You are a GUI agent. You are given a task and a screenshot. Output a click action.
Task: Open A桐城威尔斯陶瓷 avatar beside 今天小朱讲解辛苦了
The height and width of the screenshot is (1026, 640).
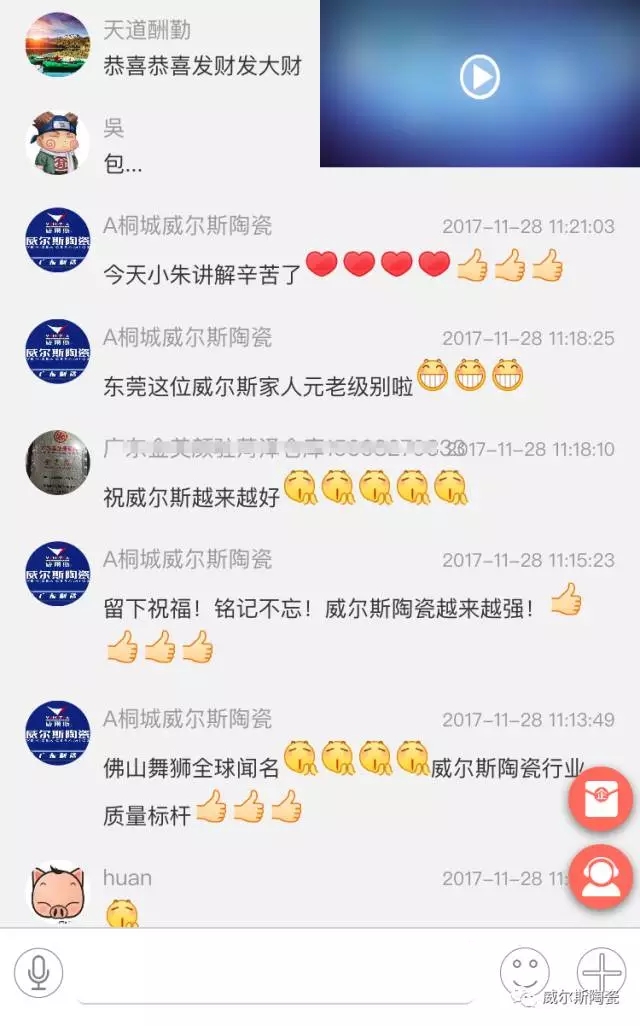tap(58, 241)
